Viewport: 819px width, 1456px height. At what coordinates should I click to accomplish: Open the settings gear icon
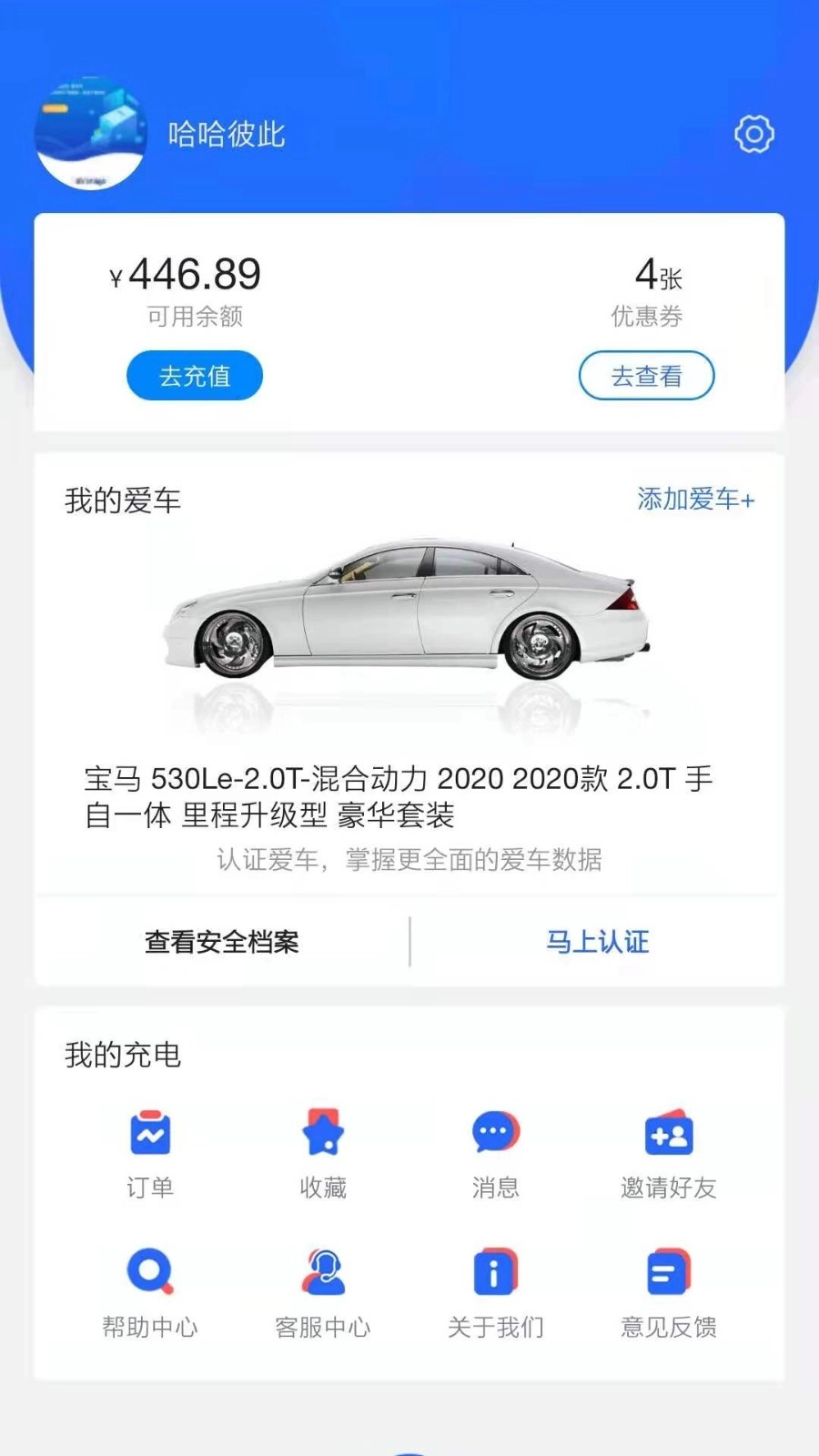click(753, 134)
